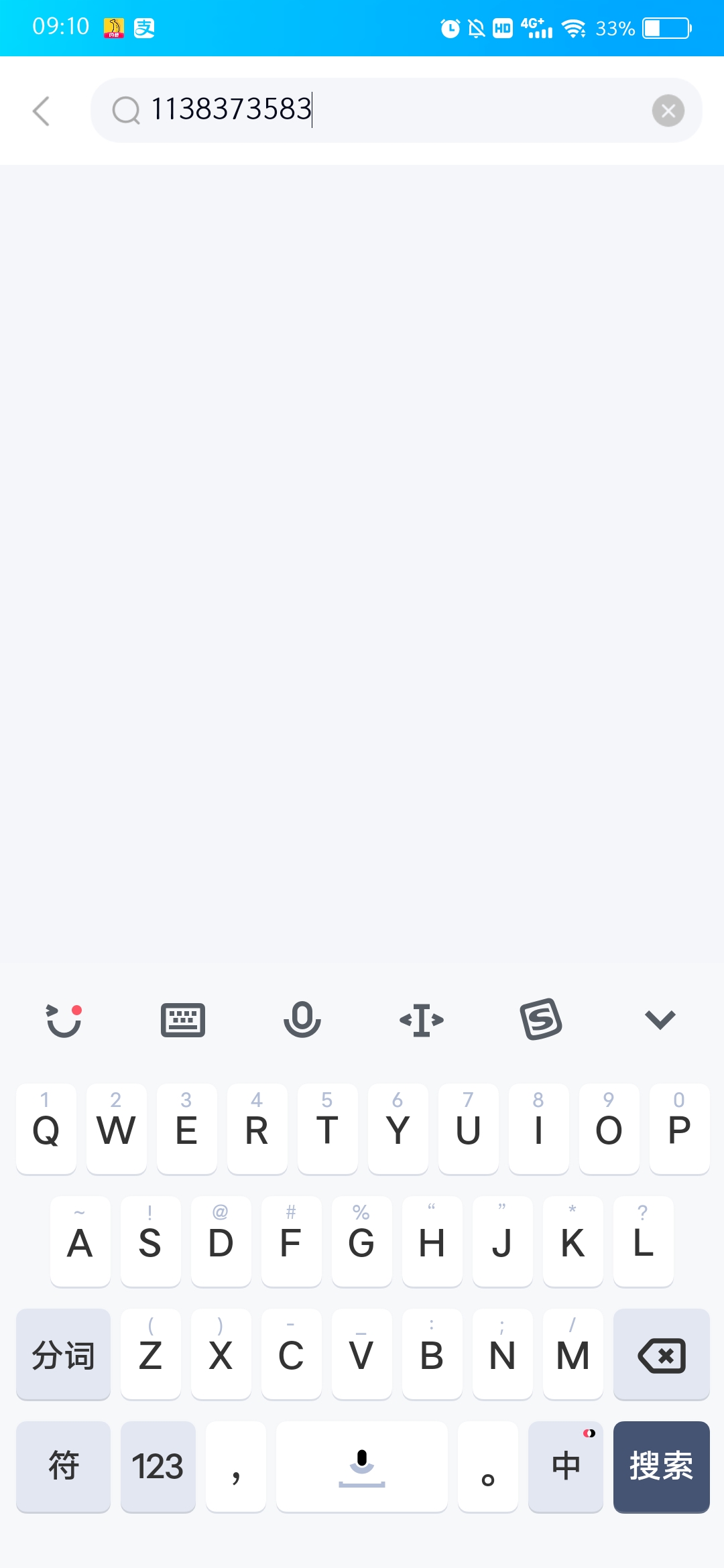The height and width of the screenshot is (1568, 724).
Task: Delete a digit with the backspace key
Action: 661,1355
